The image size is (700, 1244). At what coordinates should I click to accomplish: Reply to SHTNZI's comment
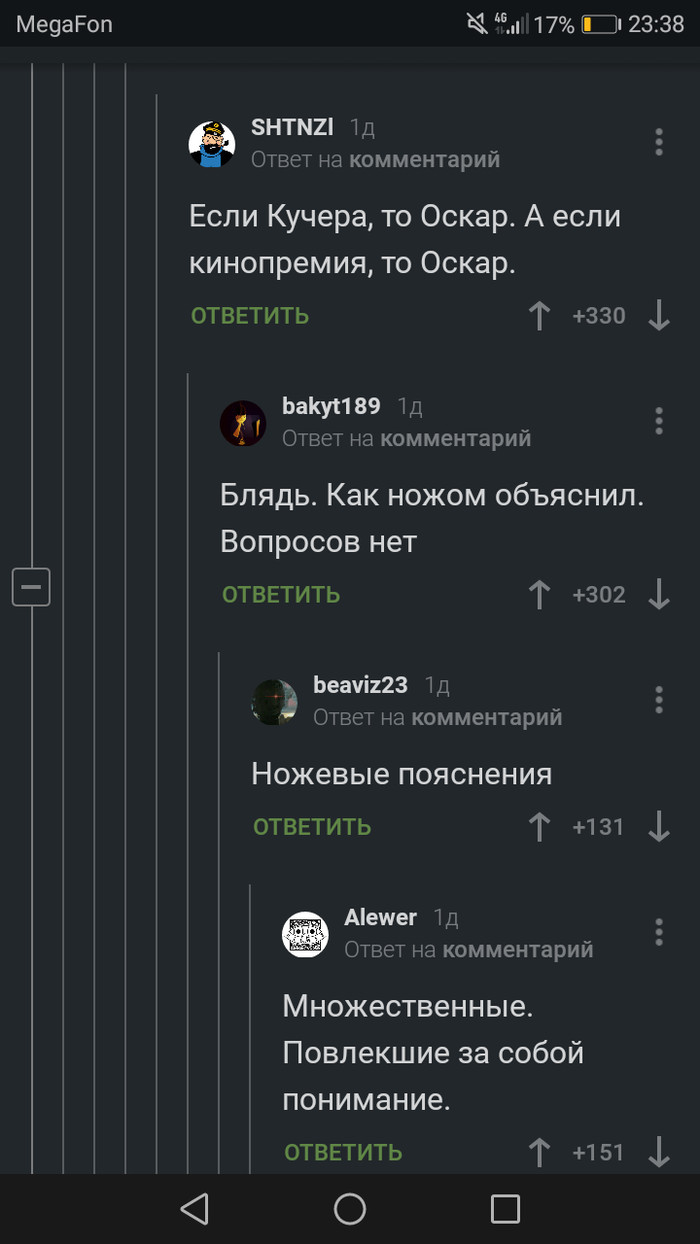pyautogui.click(x=250, y=316)
